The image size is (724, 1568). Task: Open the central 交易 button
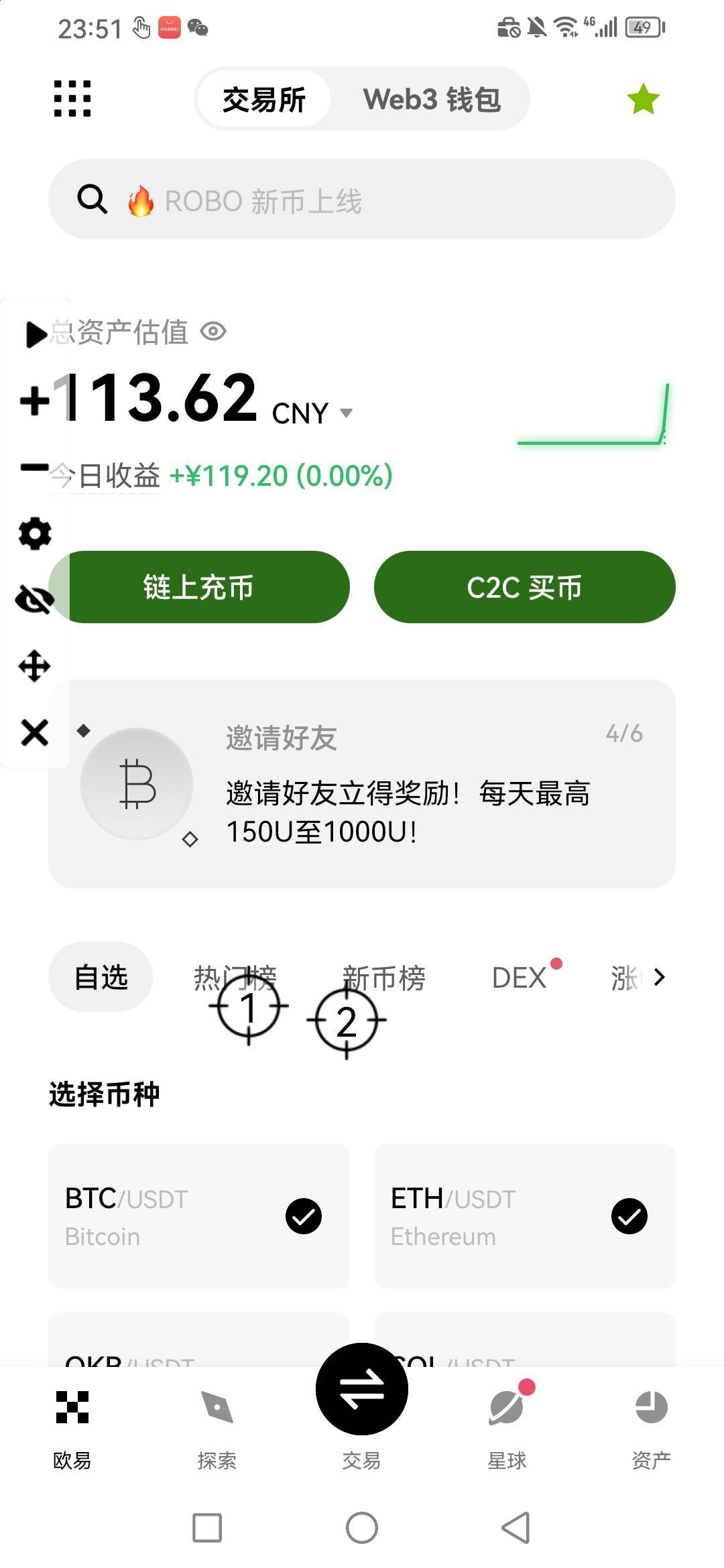point(362,1389)
